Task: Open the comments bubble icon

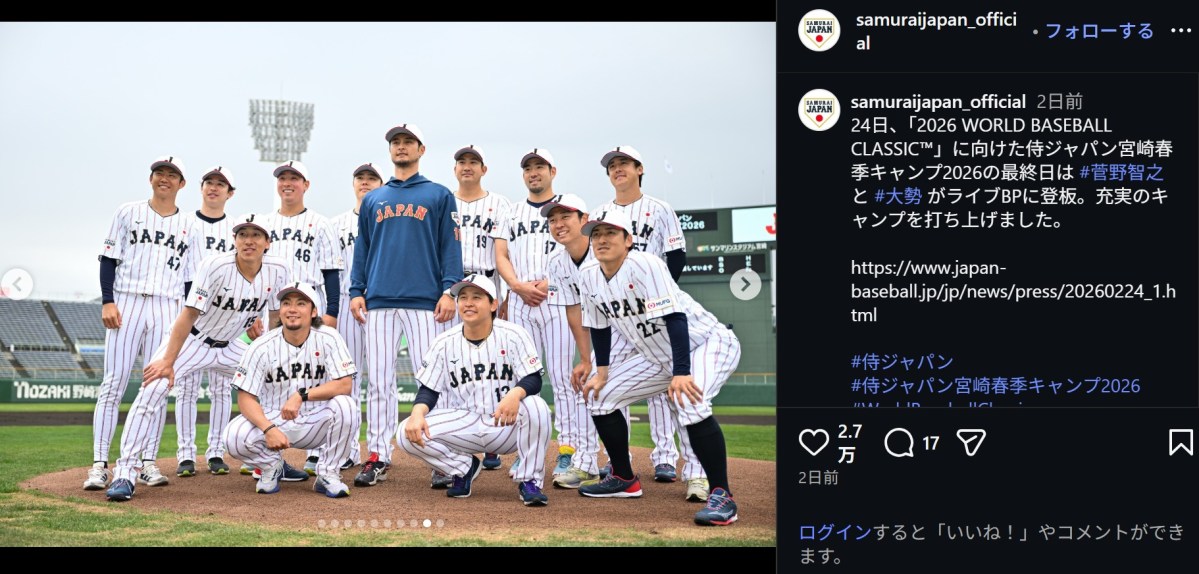Action: [x=899, y=442]
